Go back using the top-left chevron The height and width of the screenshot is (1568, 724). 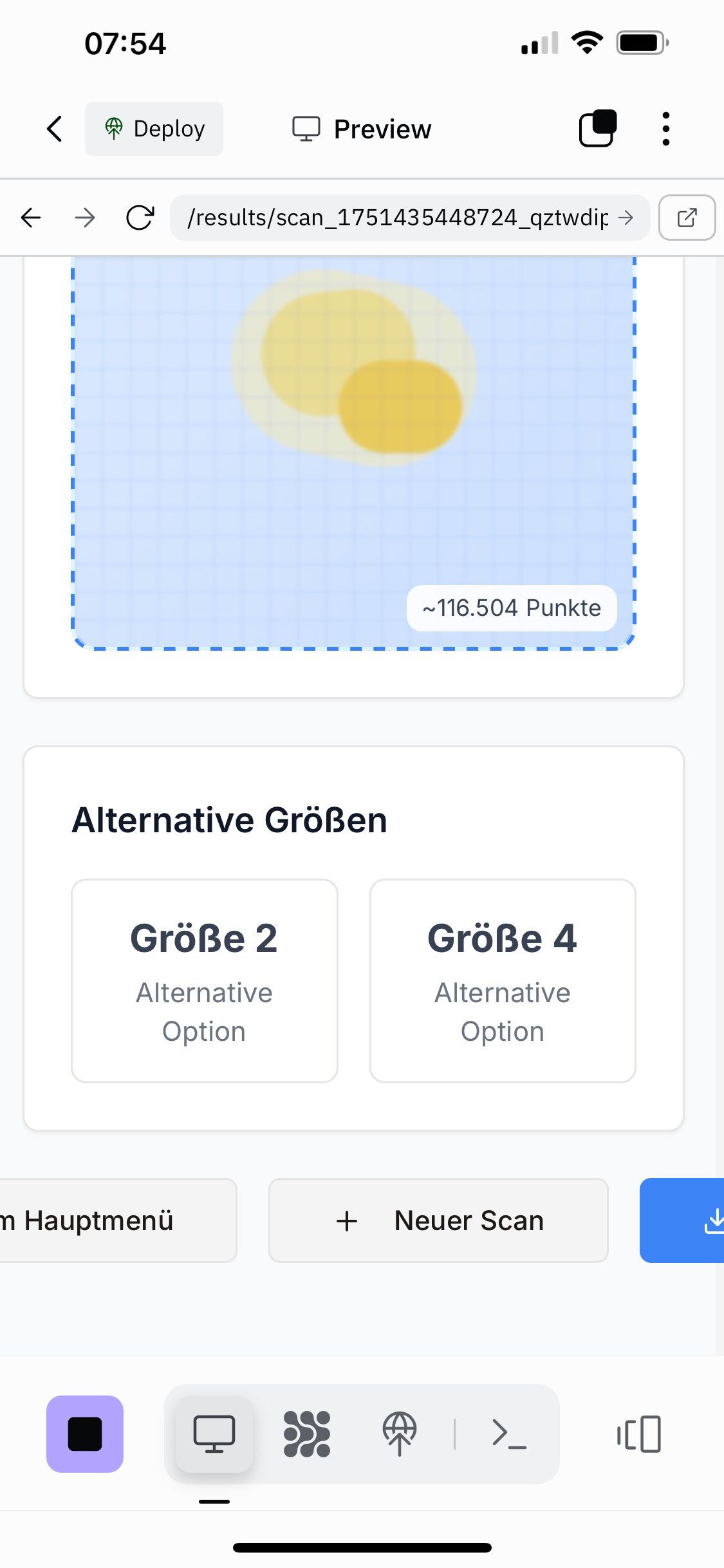click(55, 129)
